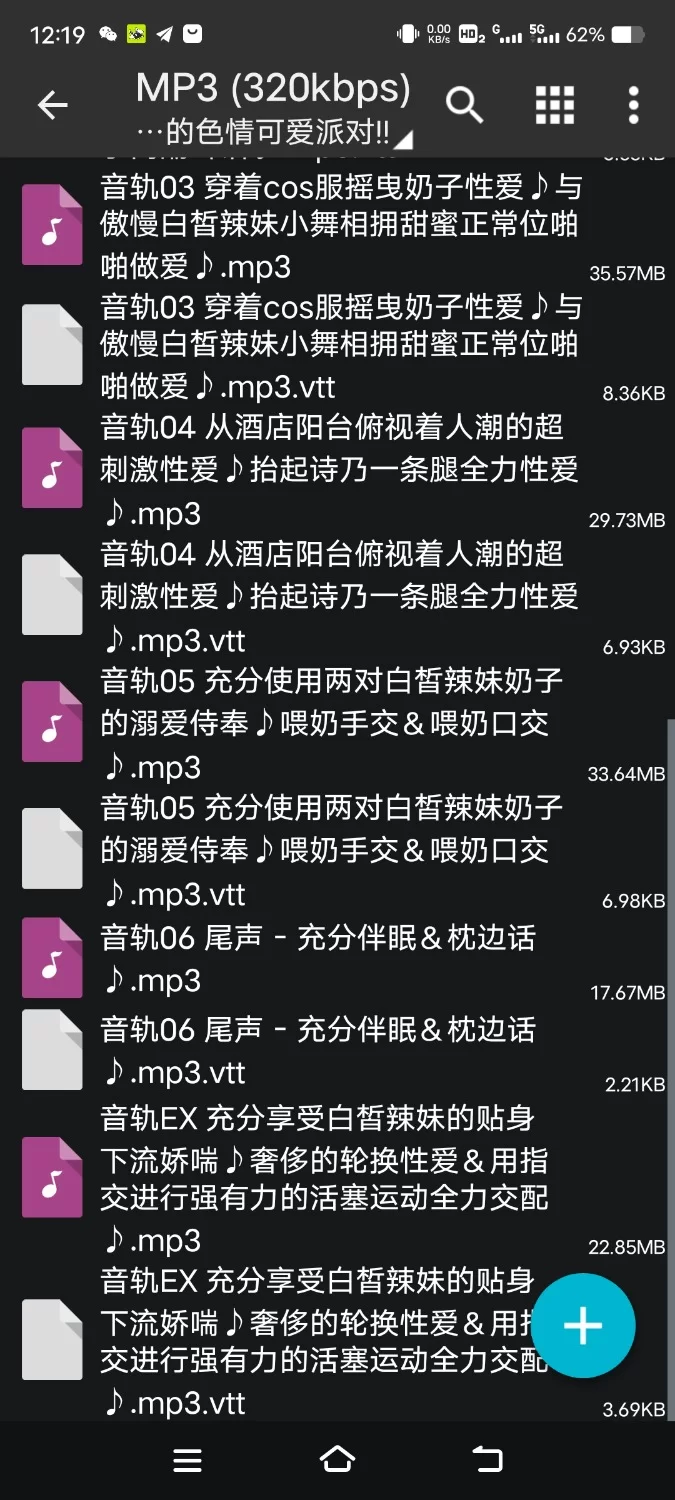
Task: Open the 音轨04 .mp3.vtt subtitle file
Action: click(340, 596)
